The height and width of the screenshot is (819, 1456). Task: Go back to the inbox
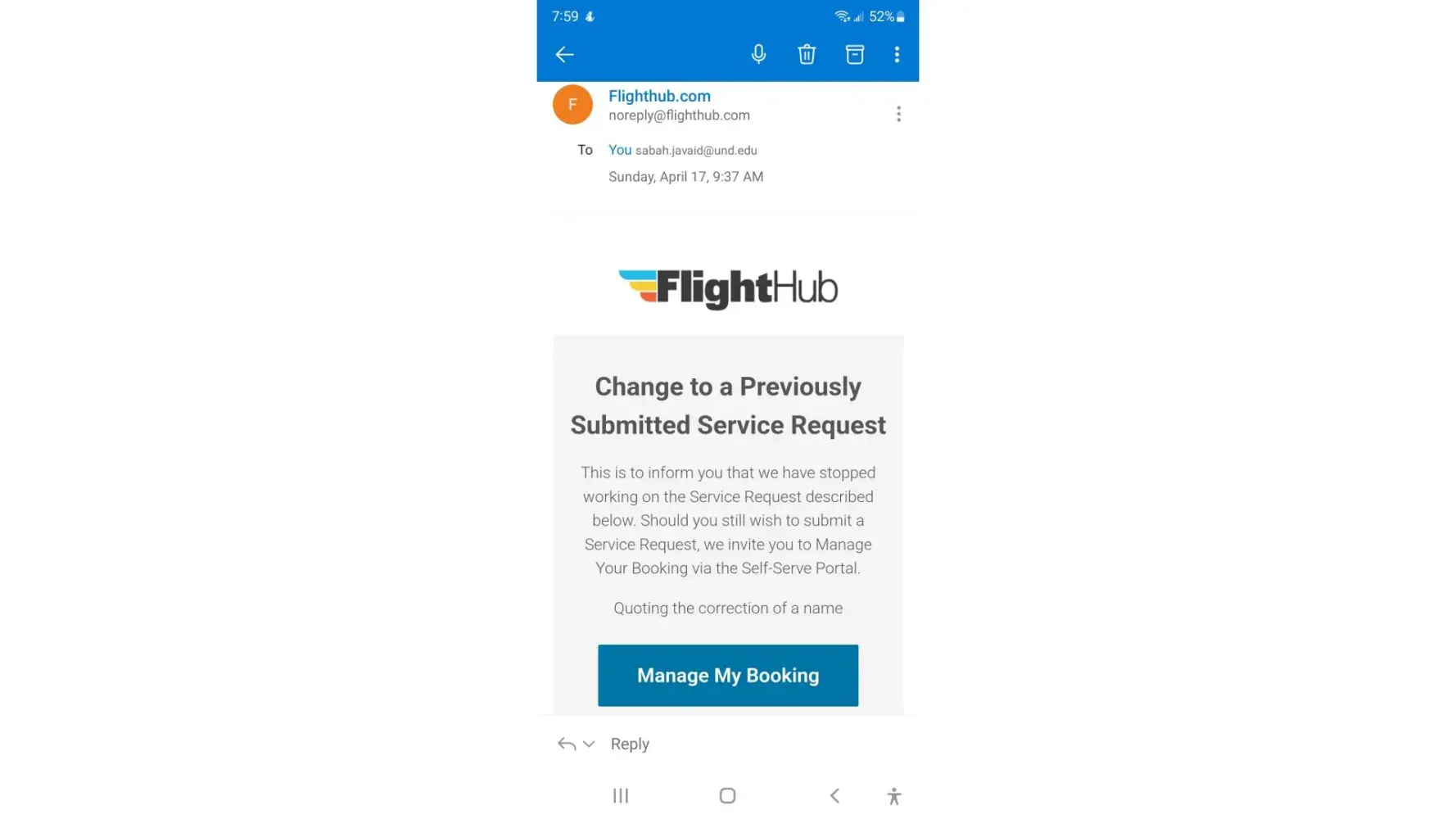pos(564,55)
